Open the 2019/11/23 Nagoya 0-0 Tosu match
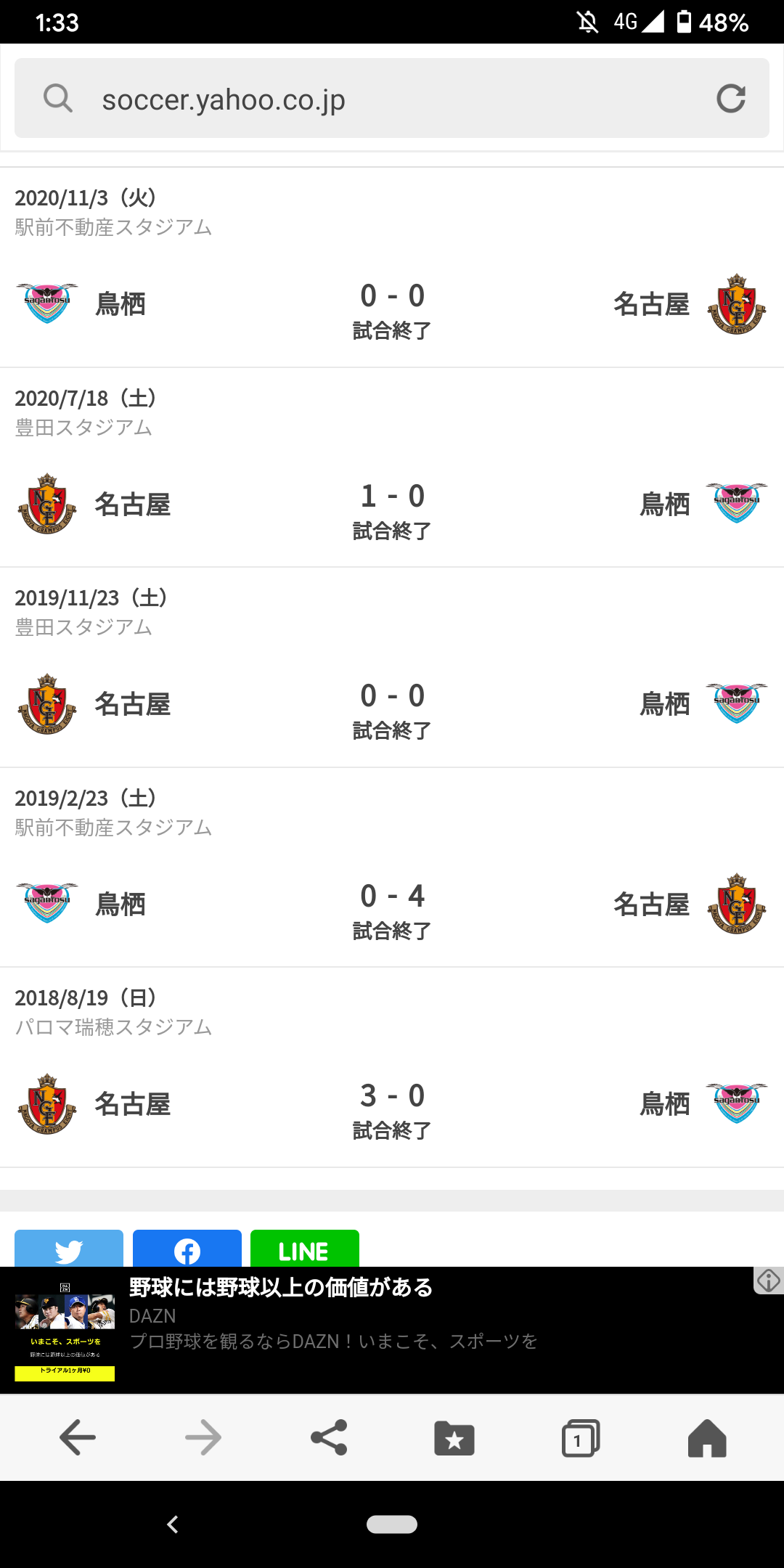Screen dimensions: 784x1568 tap(392, 667)
